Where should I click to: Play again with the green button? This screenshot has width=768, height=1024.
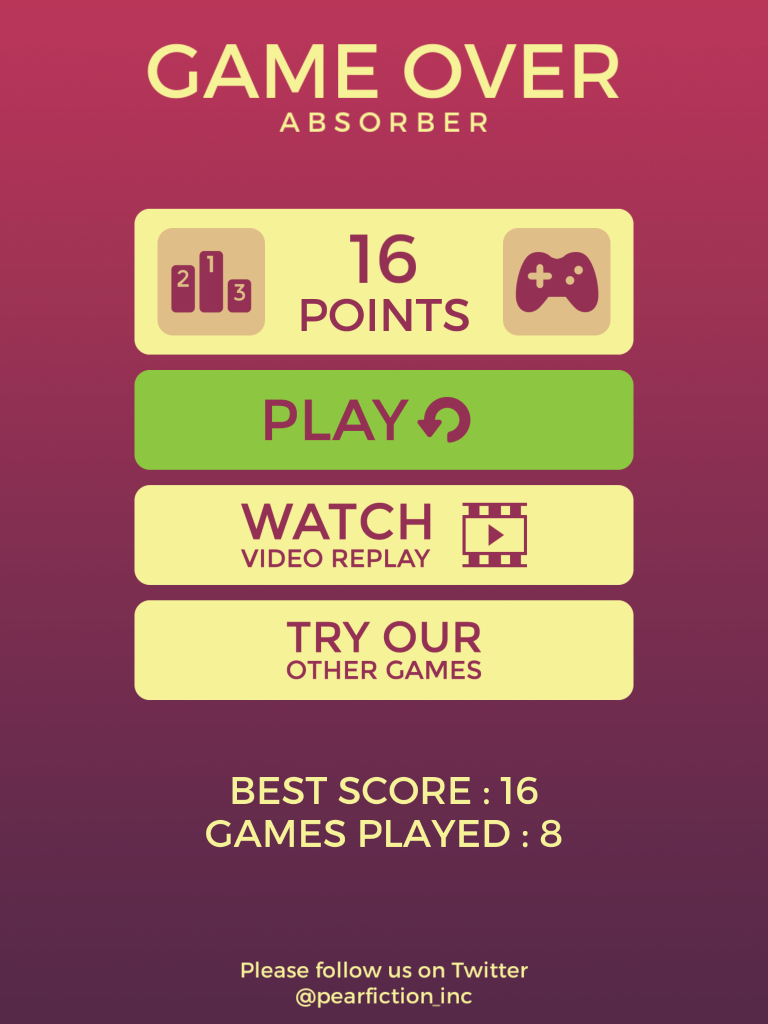(384, 420)
